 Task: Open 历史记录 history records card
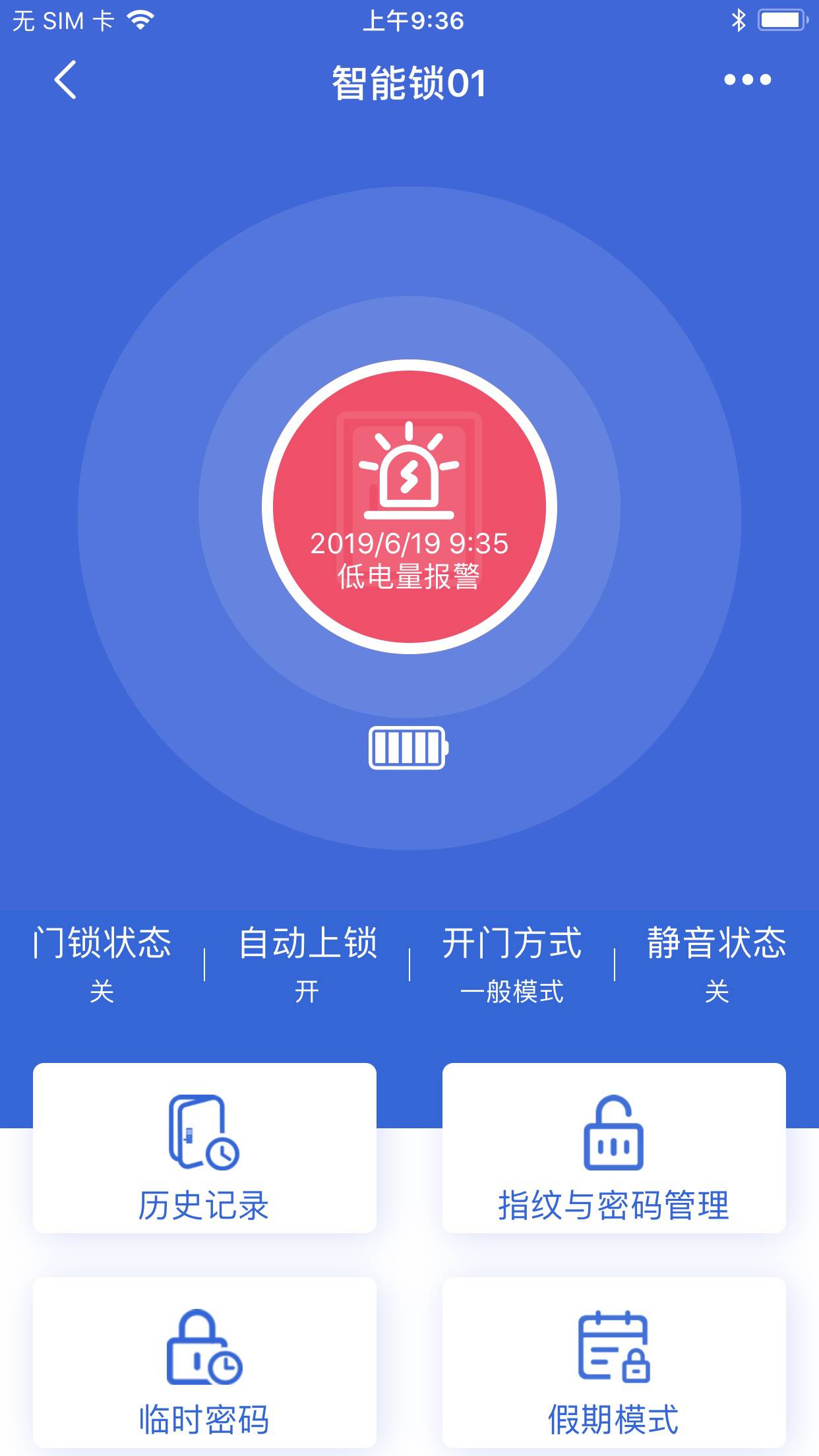pos(204,1148)
